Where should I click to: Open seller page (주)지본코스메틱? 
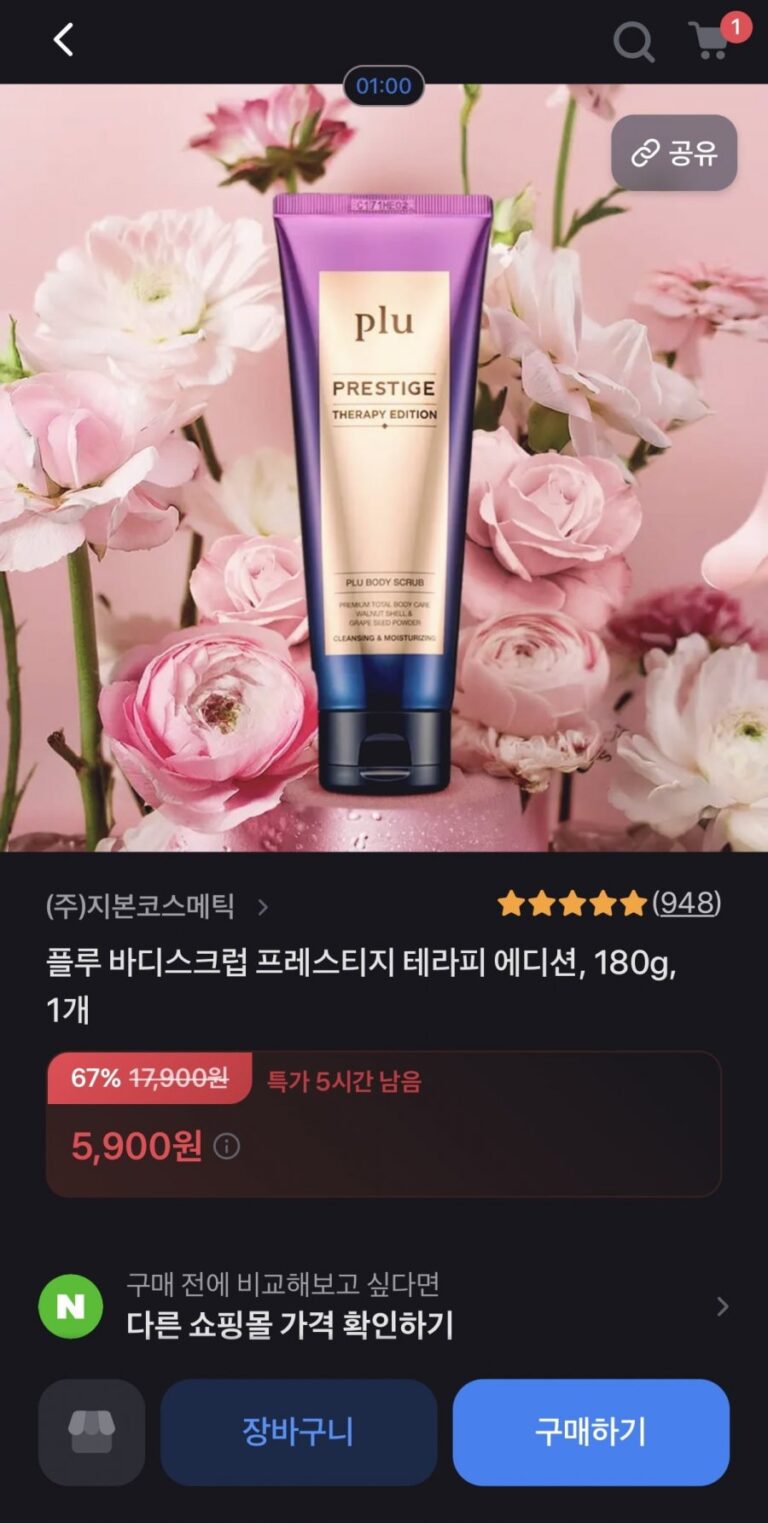155,907
